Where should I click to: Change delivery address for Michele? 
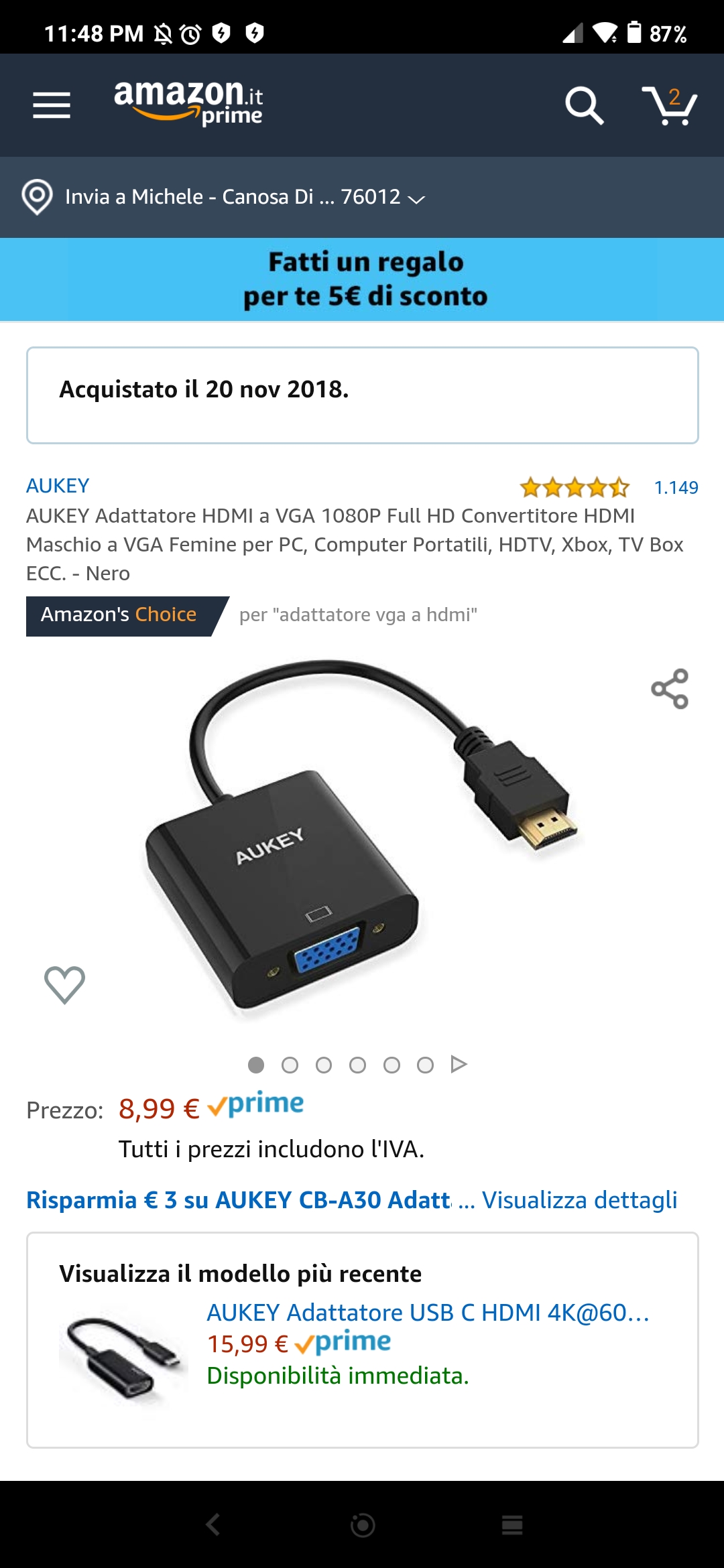pos(224,197)
